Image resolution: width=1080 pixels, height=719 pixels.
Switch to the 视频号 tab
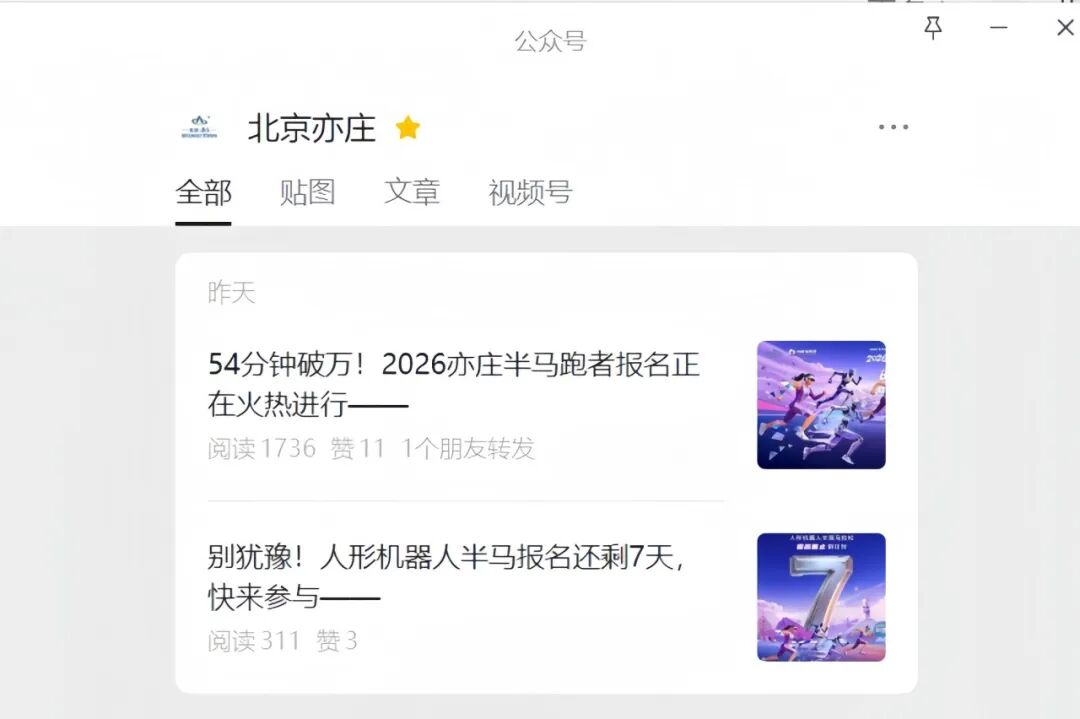[530, 192]
